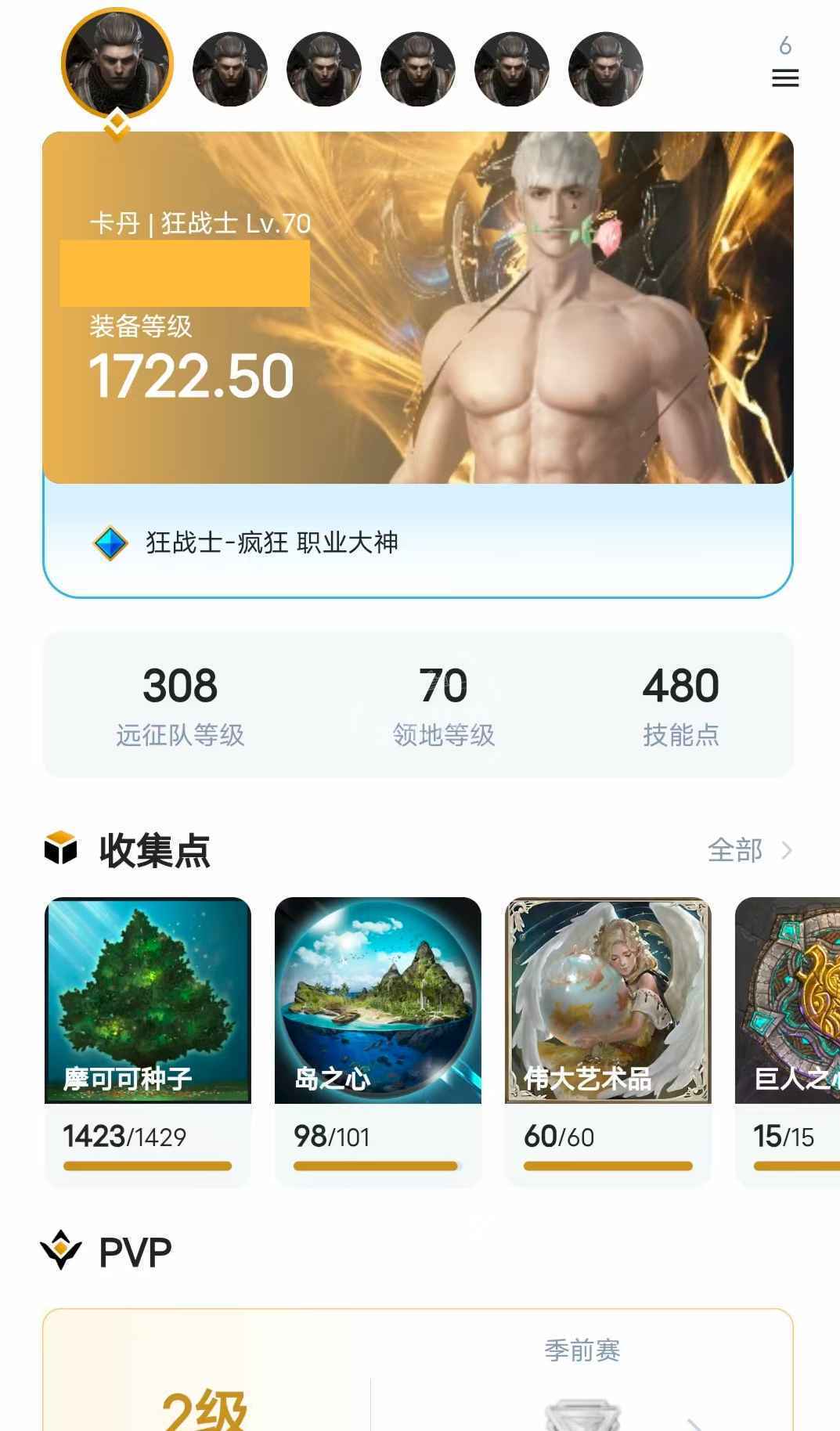840x1431 pixels.
Task: Open the character list hamburger menu
Action: point(784,77)
